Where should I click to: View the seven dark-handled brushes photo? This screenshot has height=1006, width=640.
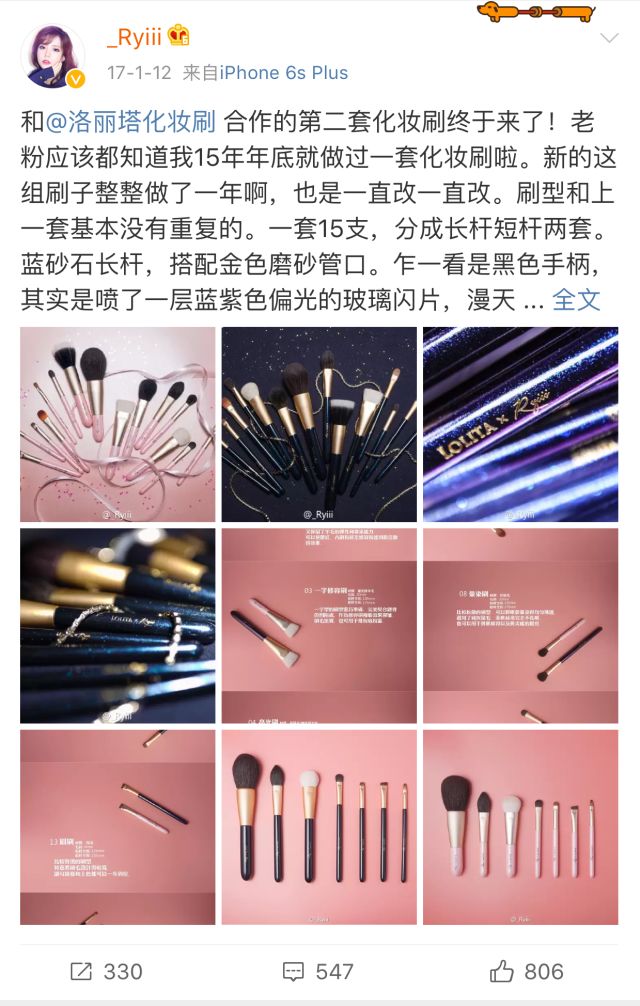(x=319, y=827)
